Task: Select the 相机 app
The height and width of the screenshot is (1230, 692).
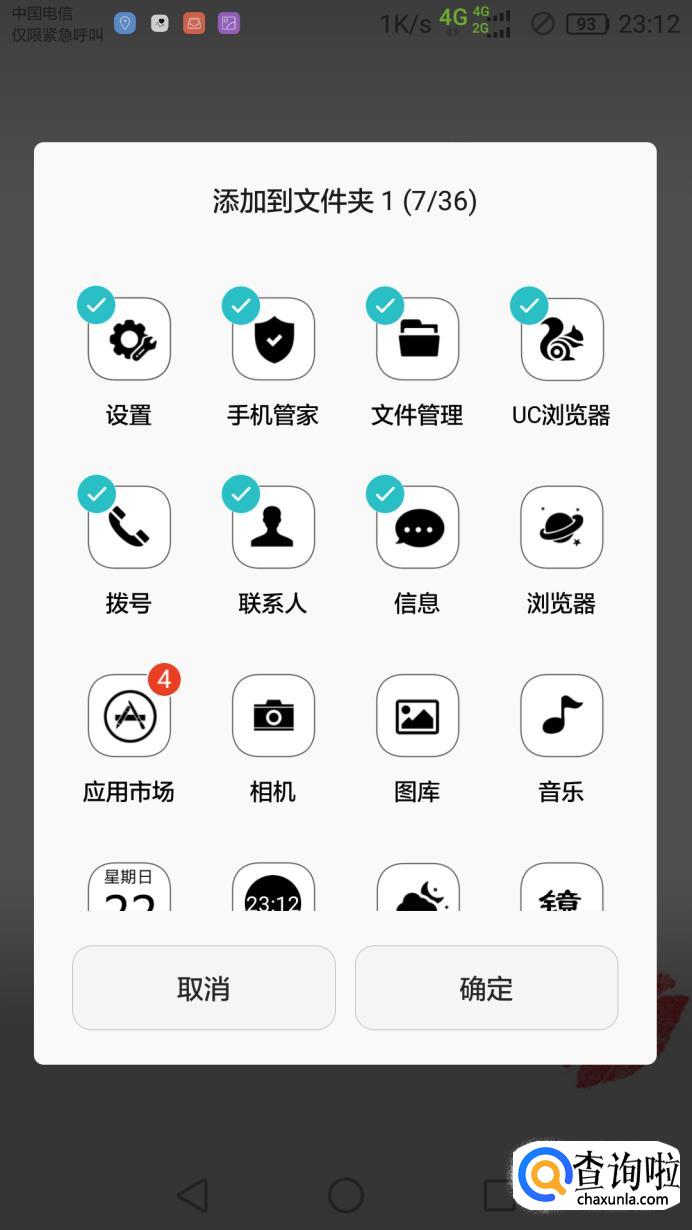Action: click(273, 716)
